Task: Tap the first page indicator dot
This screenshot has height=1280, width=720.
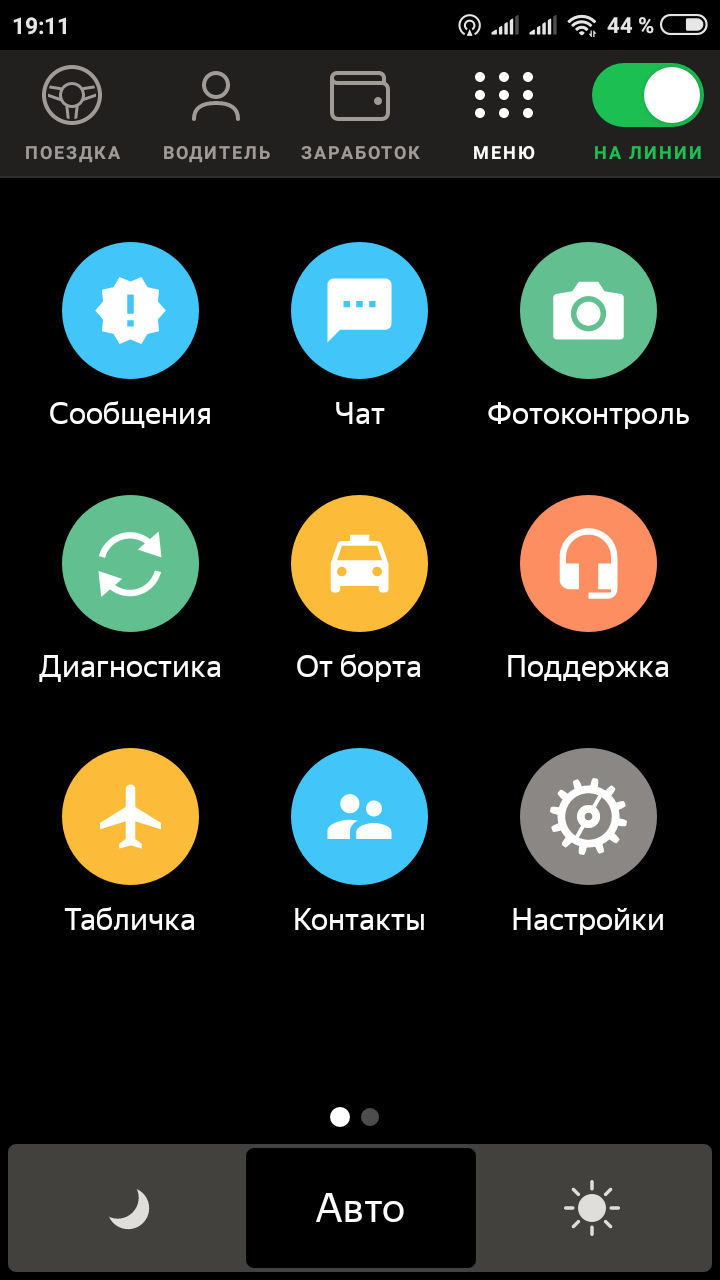Action: (x=338, y=1117)
